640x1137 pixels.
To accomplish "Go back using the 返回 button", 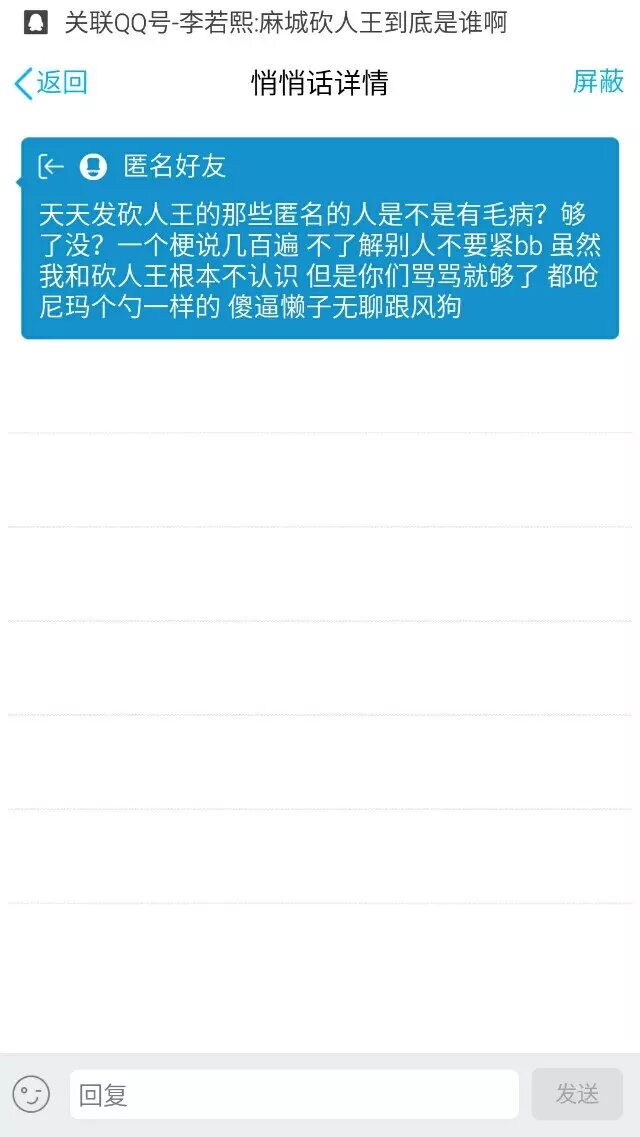I will [x=50, y=83].
